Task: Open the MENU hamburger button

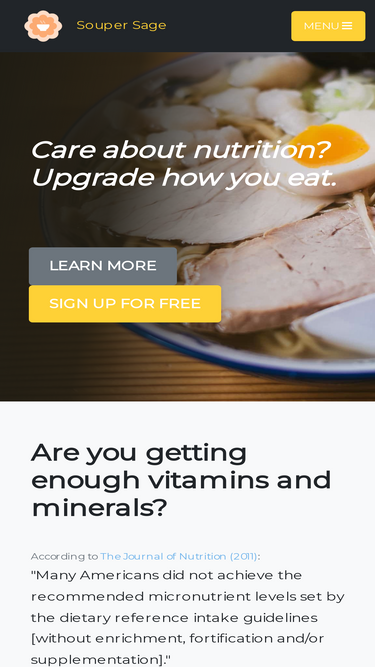Action: (328, 26)
